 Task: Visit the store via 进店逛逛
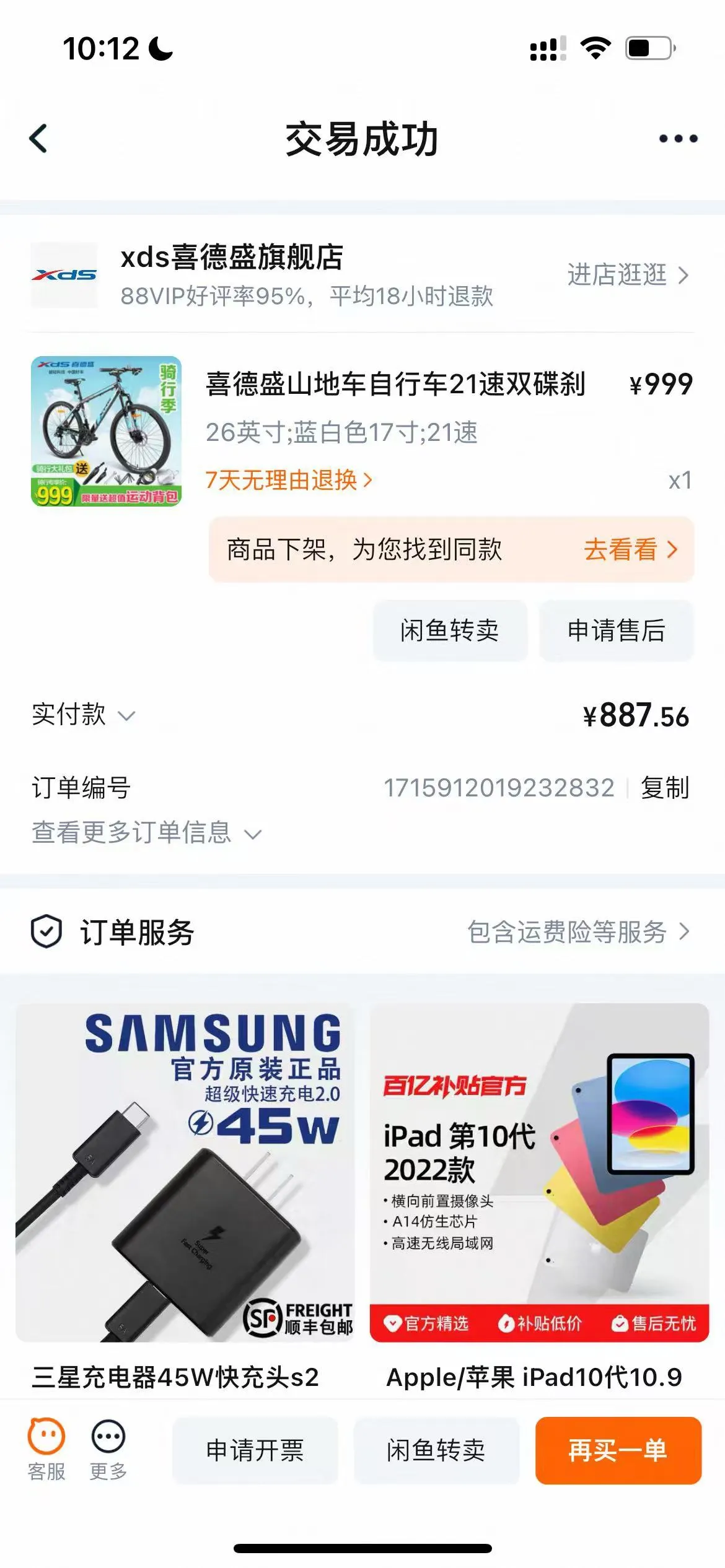point(628,274)
